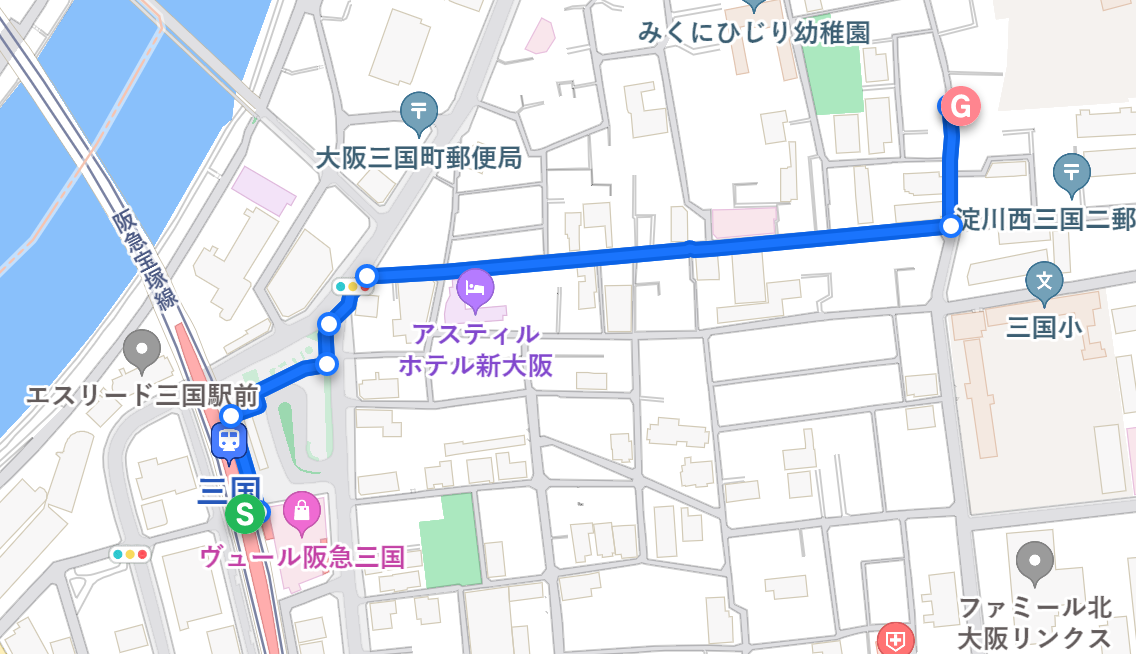Tap the 淀川西三国二郵 post office pin
Image resolution: width=1136 pixels, height=654 pixels.
1071,173
